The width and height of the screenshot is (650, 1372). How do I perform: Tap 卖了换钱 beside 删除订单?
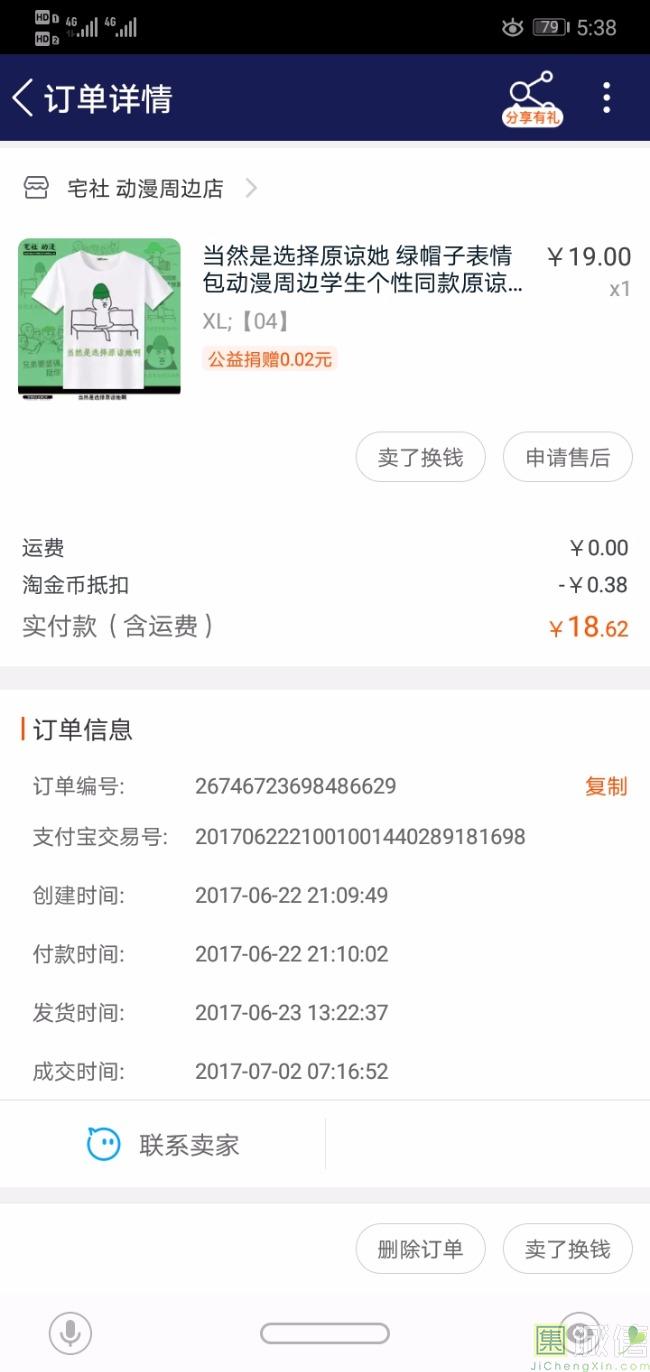tap(567, 1249)
